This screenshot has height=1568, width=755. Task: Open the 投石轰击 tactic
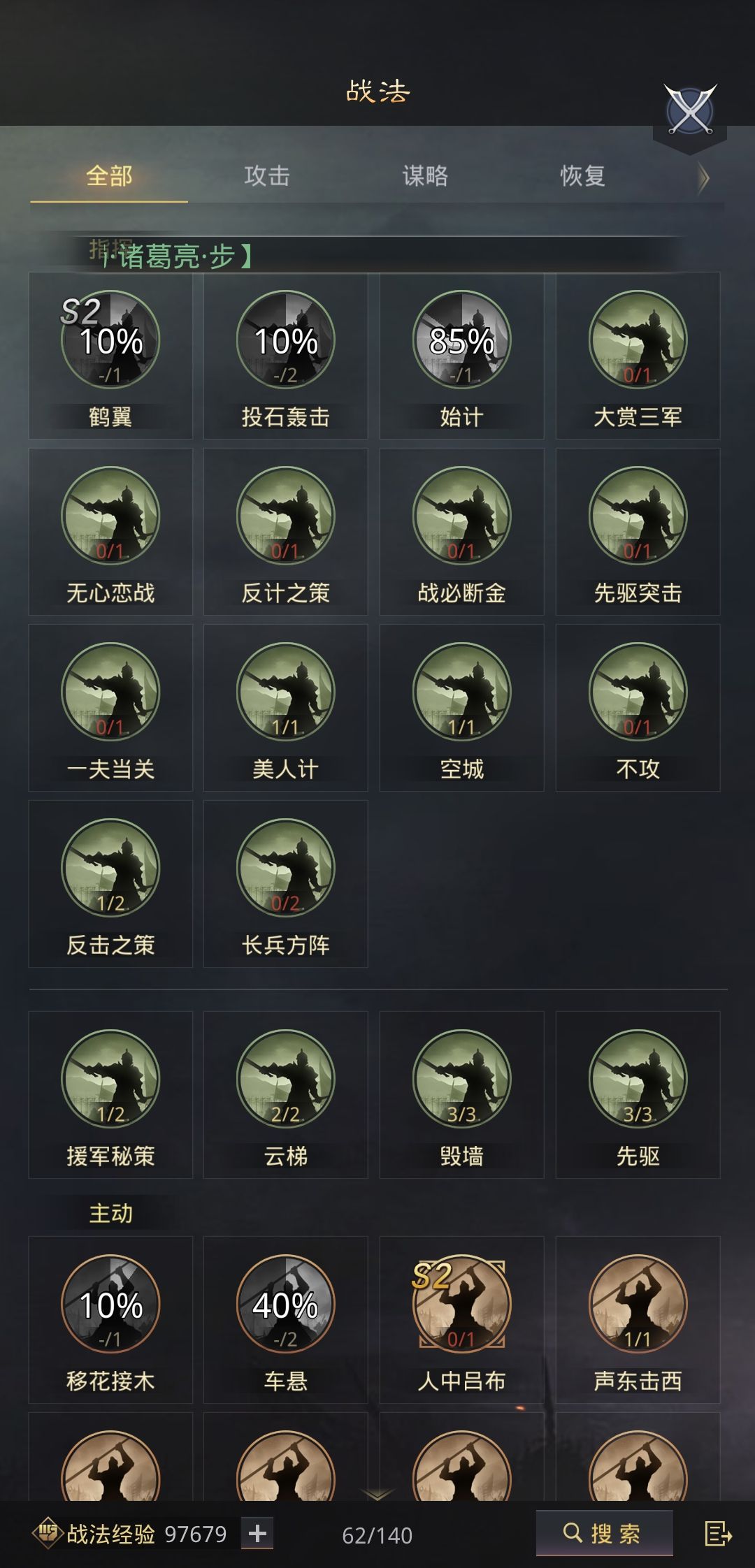click(x=286, y=356)
